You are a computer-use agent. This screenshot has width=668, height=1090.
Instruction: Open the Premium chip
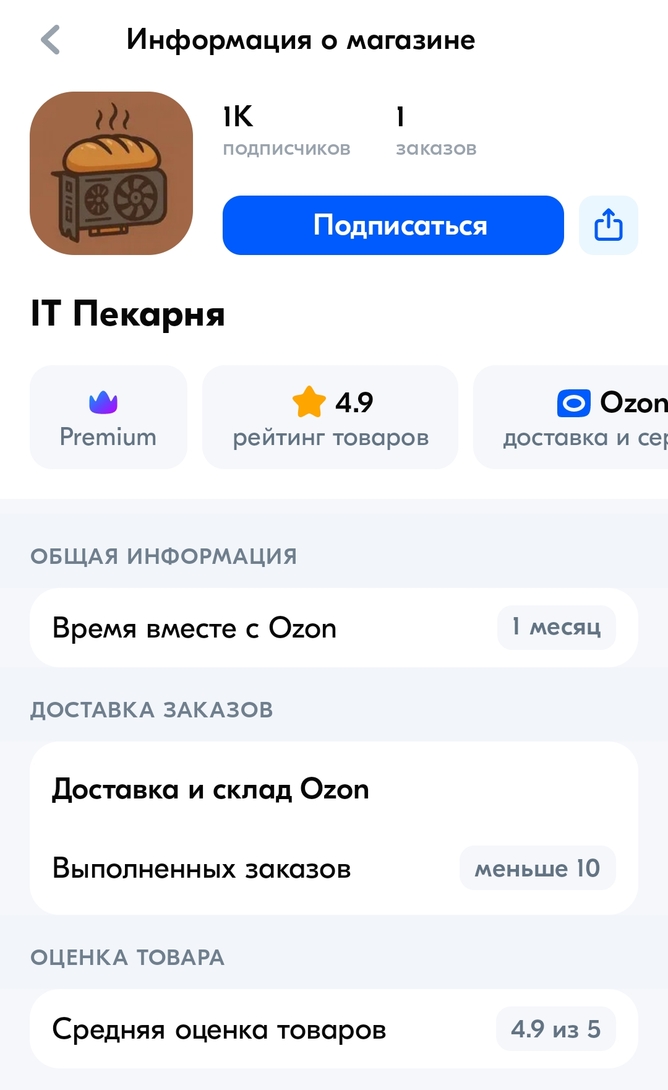point(108,417)
